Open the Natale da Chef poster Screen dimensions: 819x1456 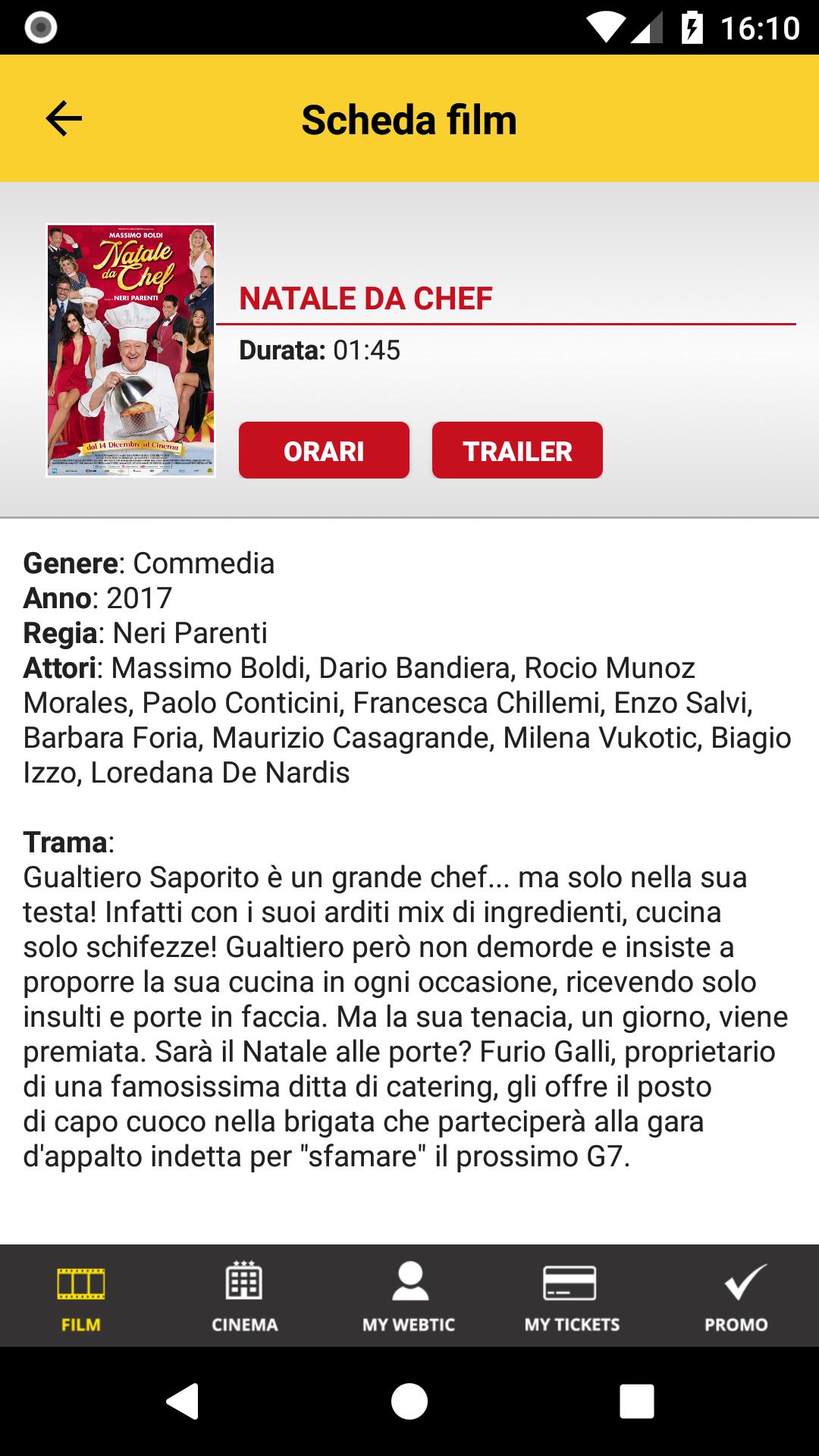click(130, 350)
